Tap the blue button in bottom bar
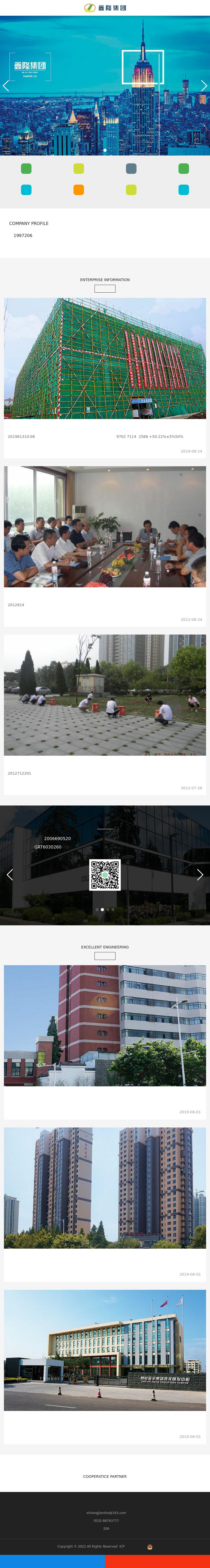The height and width of the screenshot is (1568, 210). (52, 1561)
